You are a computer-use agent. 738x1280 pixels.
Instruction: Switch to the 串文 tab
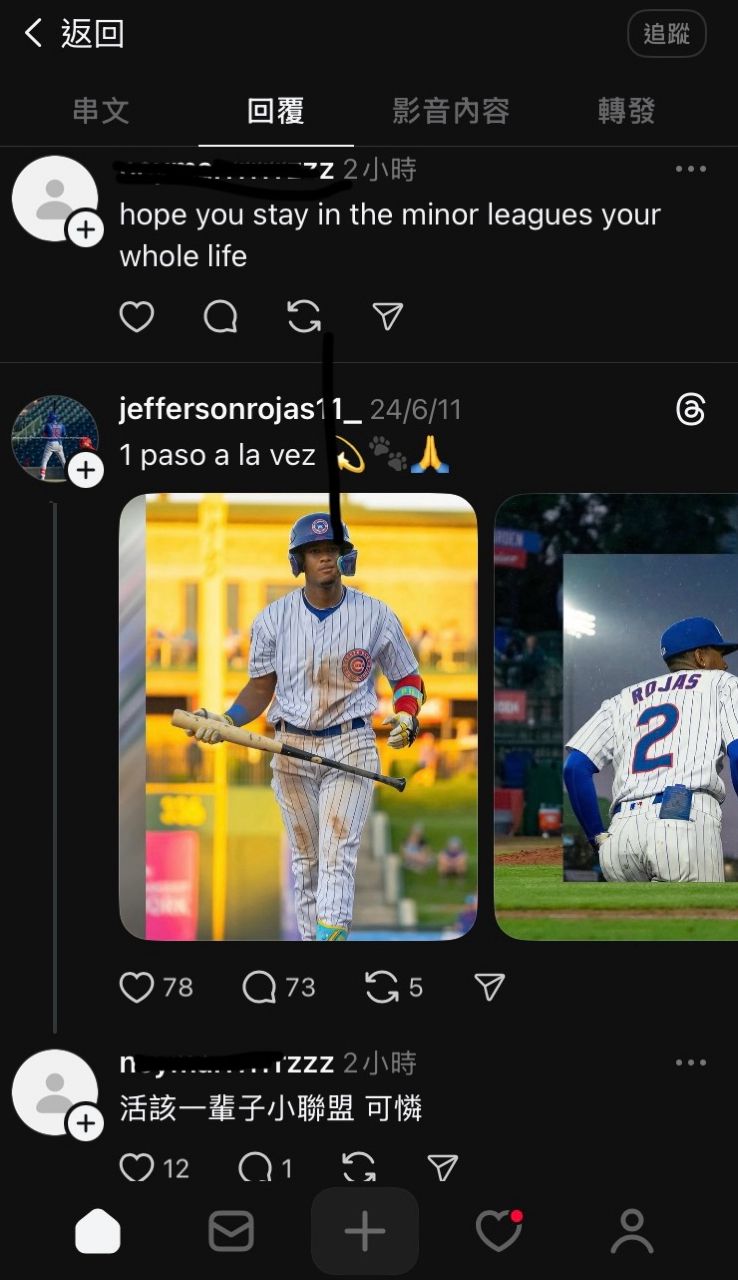[101, 111]
